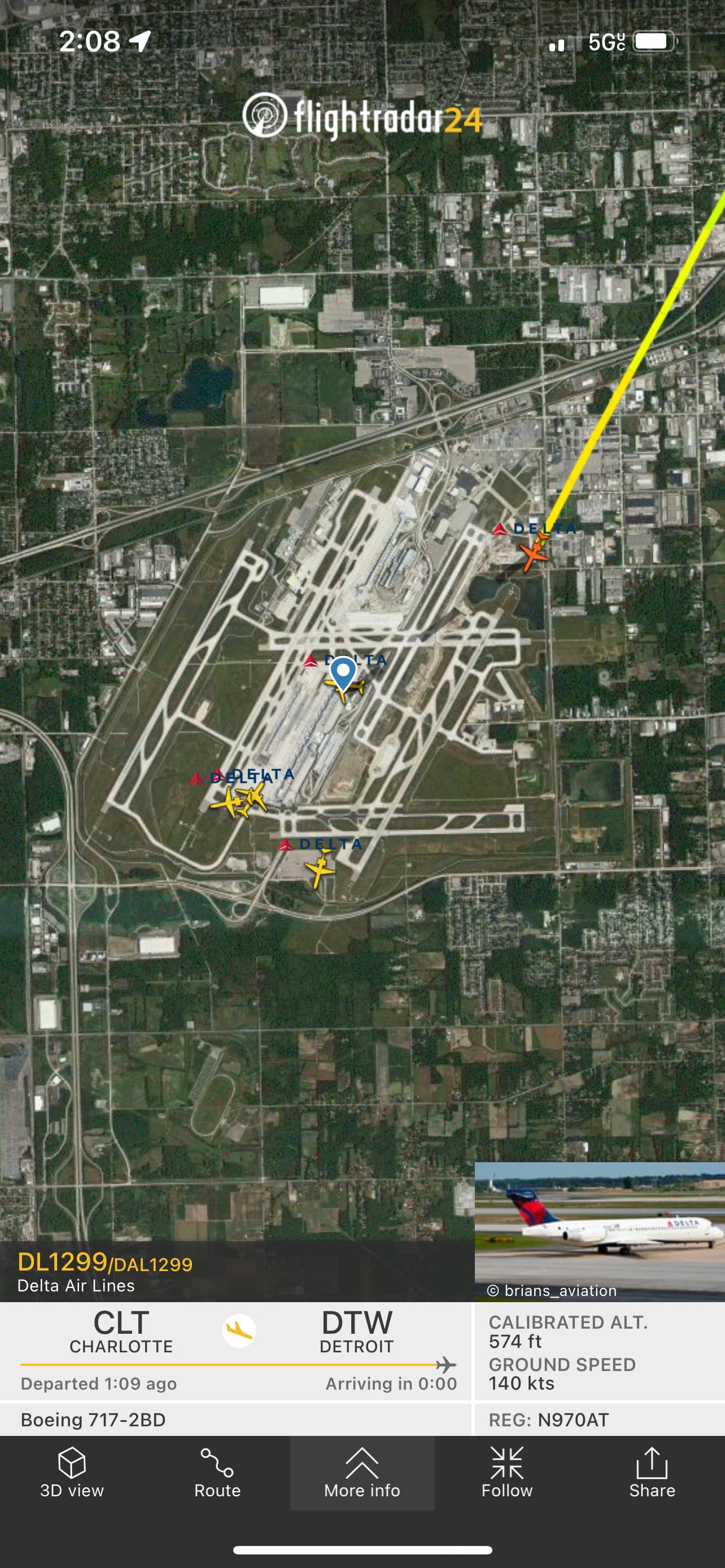Open the Delta aircraft photo
Viewport: 725px width, 1568px height.
600,1231
